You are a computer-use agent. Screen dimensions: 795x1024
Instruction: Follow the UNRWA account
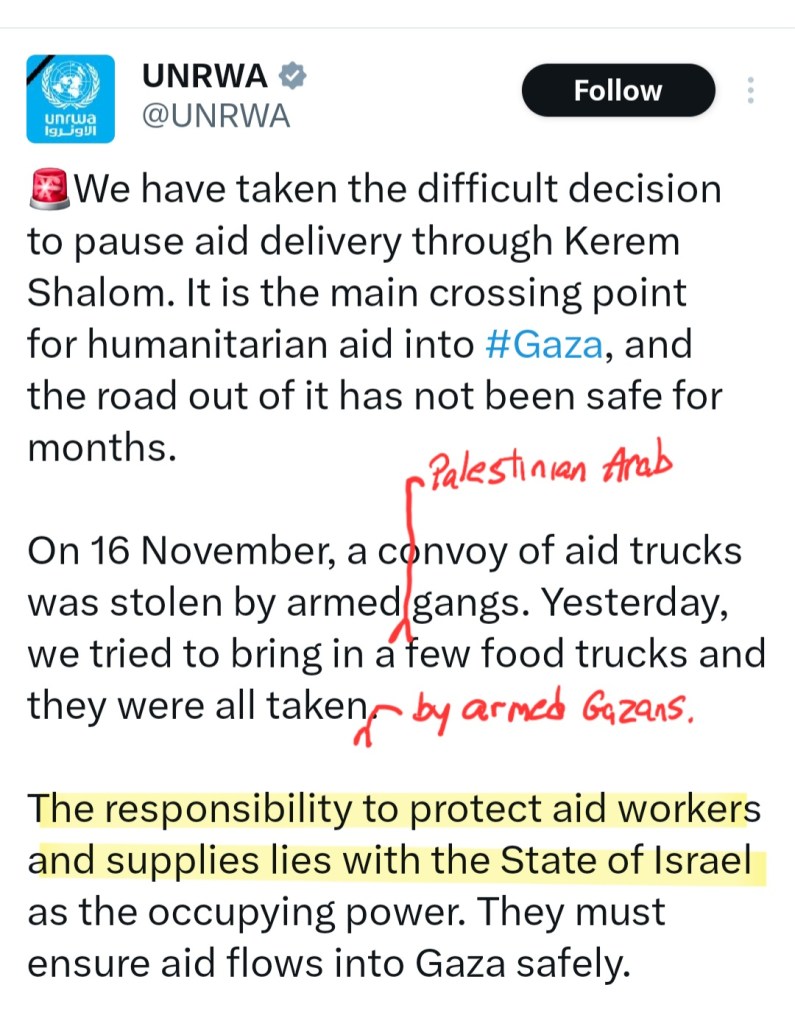click(618, 91)
